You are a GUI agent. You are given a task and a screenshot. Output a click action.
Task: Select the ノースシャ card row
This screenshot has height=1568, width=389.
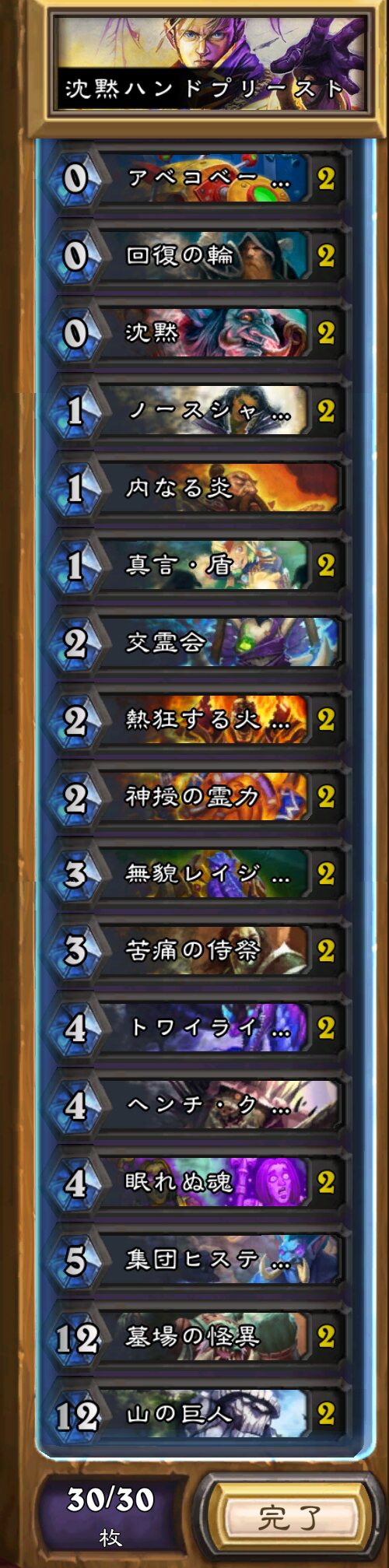pyautogui.click(x=197, y=410)
